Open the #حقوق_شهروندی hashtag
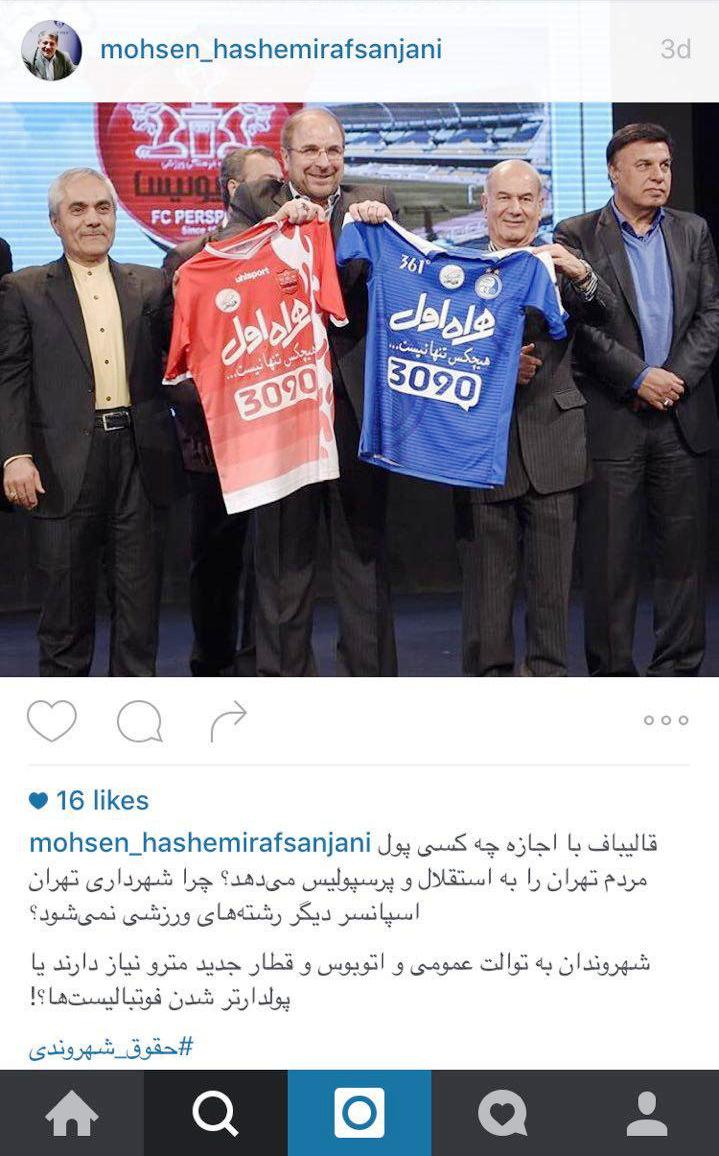Screen dimensions: 719x1156 [x=111, y=1048]
